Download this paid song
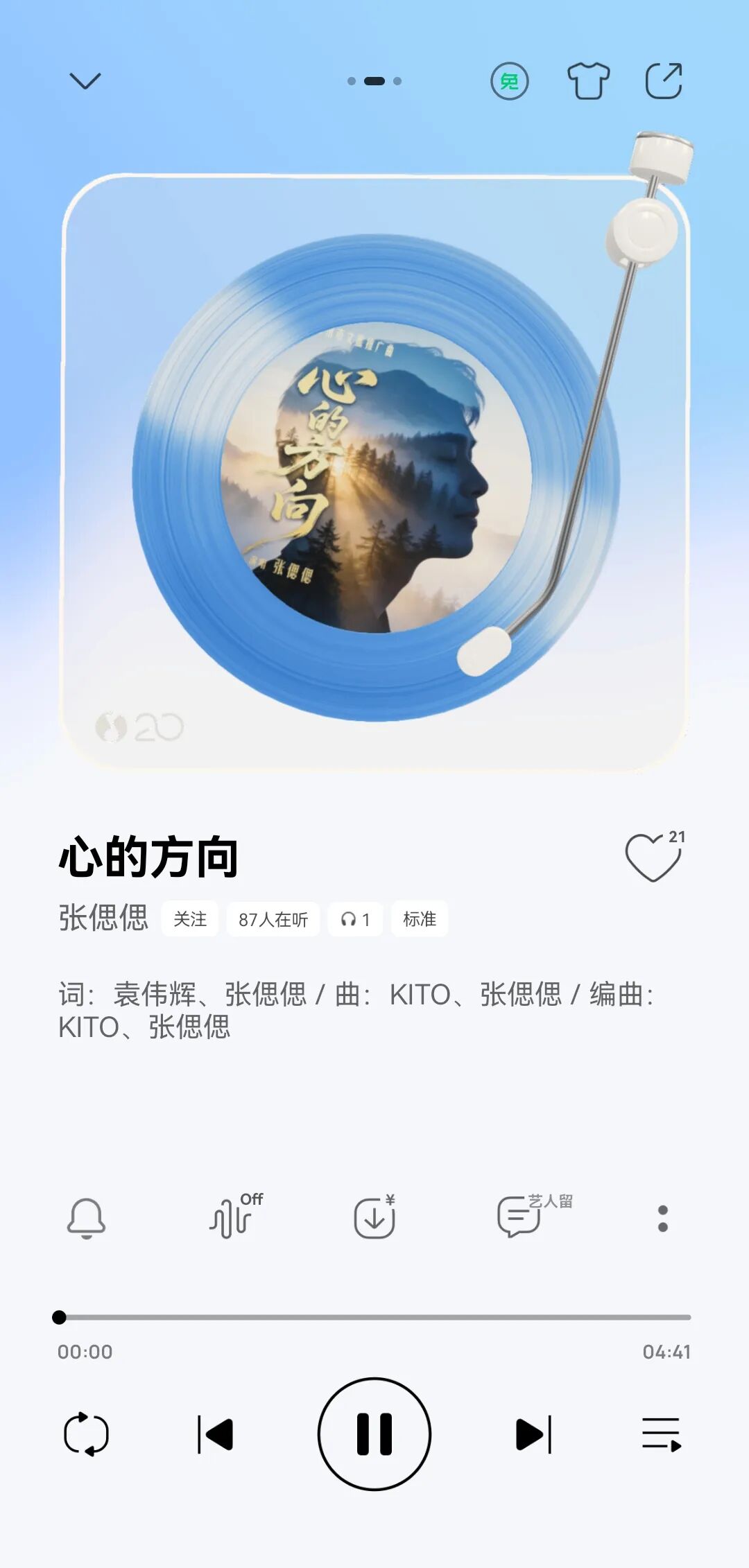Screen dimensions: 749x1568 pos(374,1218)
